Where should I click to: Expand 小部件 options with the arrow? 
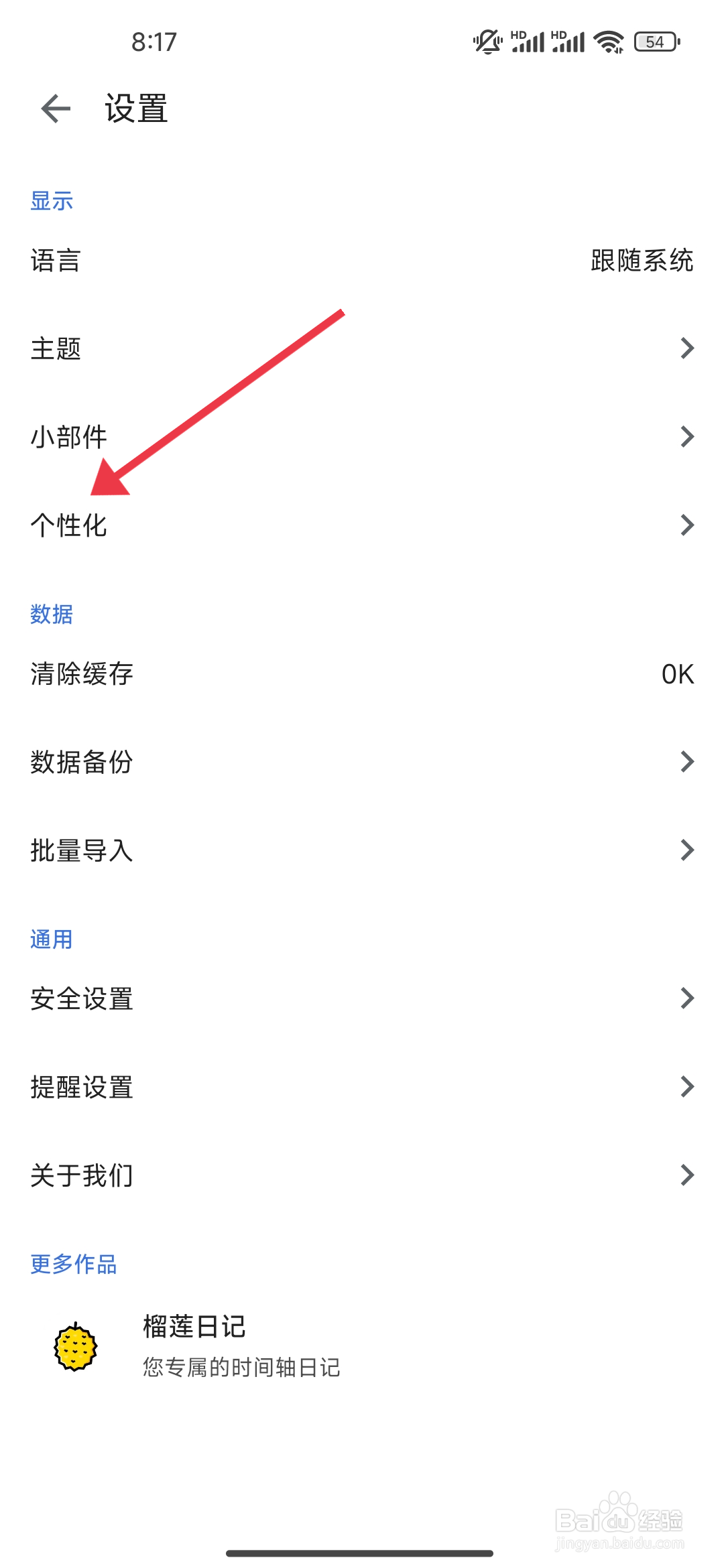pyautogui.click(x=688, y=436)
